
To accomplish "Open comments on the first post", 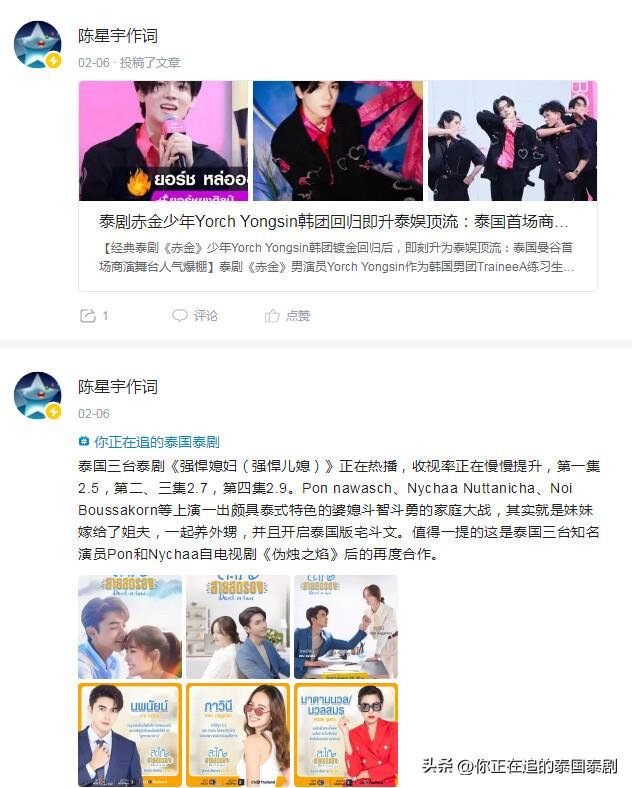I will pos(194,315).
